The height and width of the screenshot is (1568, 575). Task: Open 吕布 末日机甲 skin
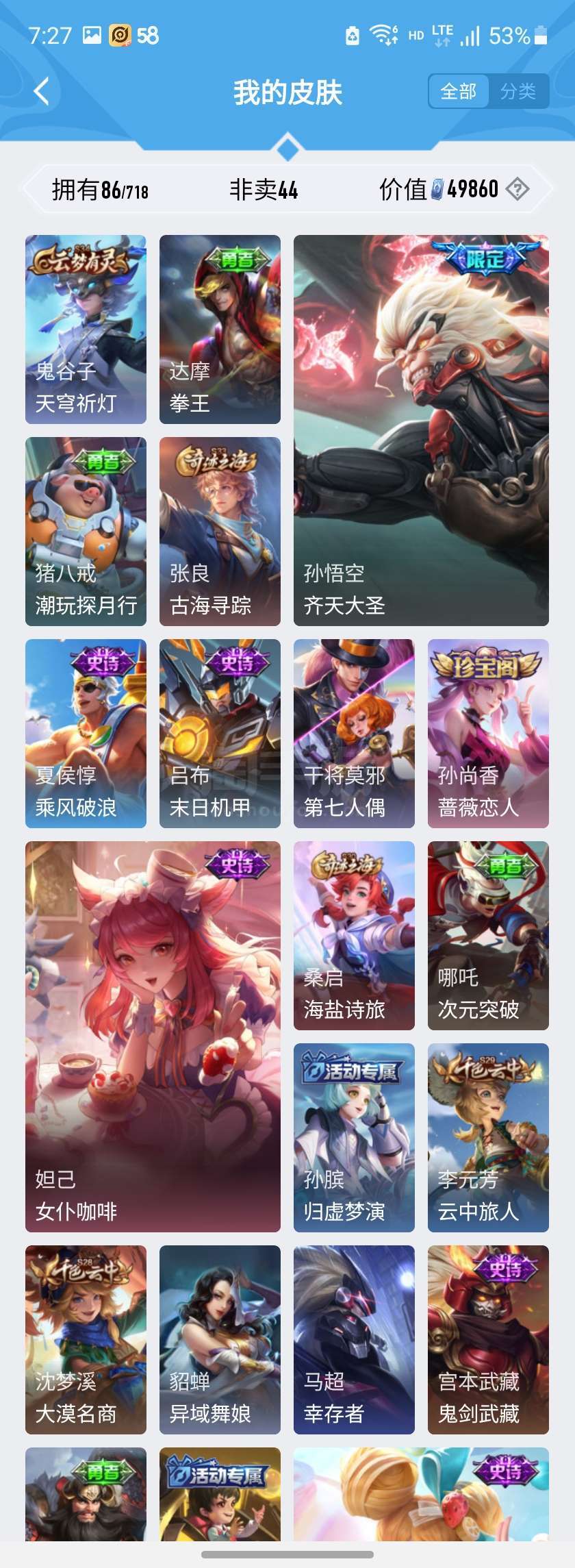pos(220,733)
